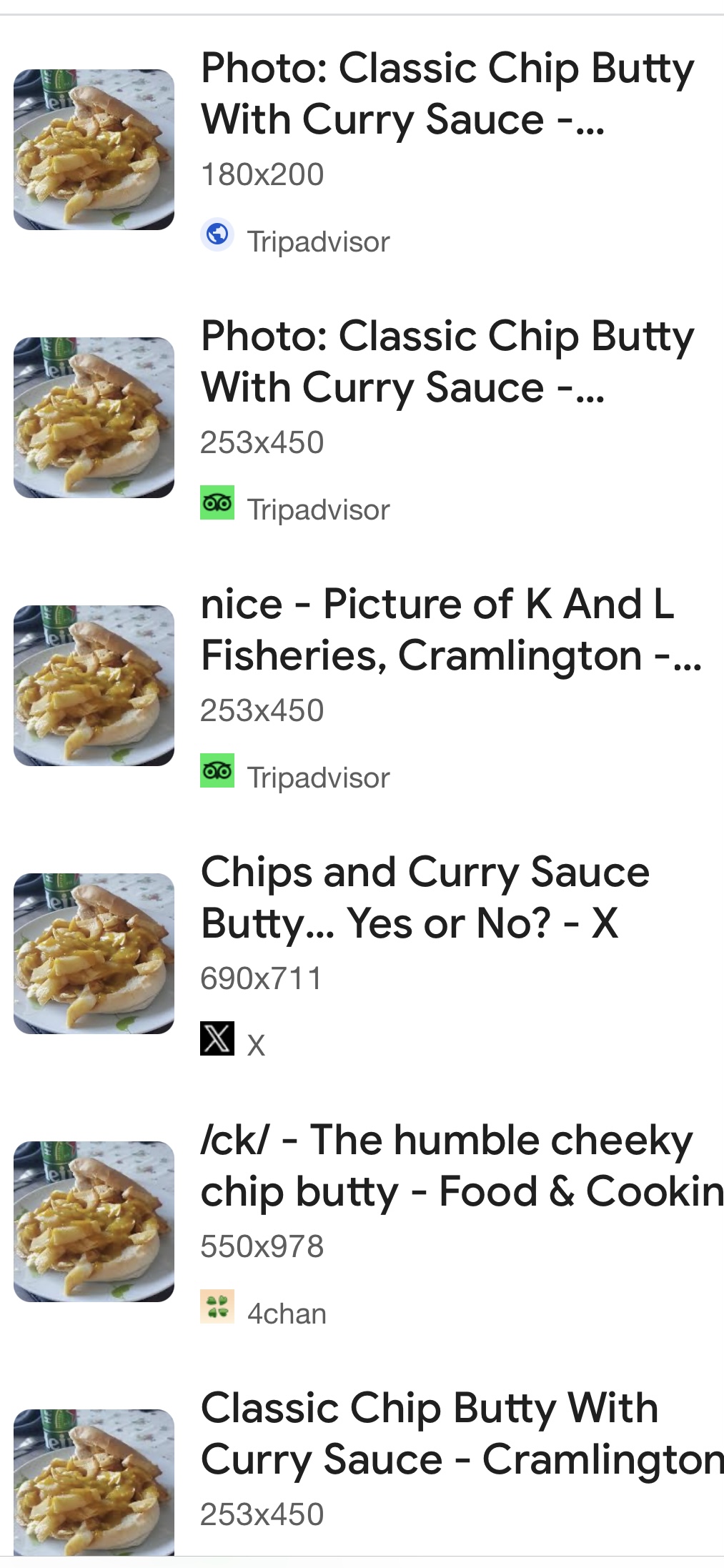724x1568 pixels.
Task: Open 'nice - Picture of K And L Fisheries' result
Action: click(450, 630)
